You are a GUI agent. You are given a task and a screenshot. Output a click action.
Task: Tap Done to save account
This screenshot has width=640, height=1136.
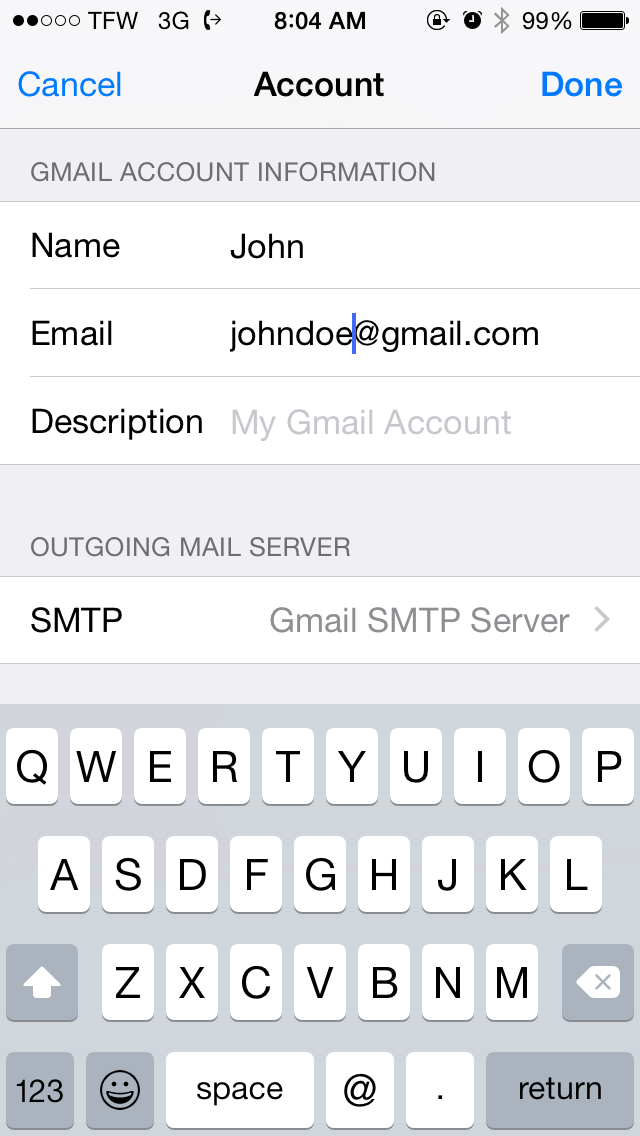[581, 85]
